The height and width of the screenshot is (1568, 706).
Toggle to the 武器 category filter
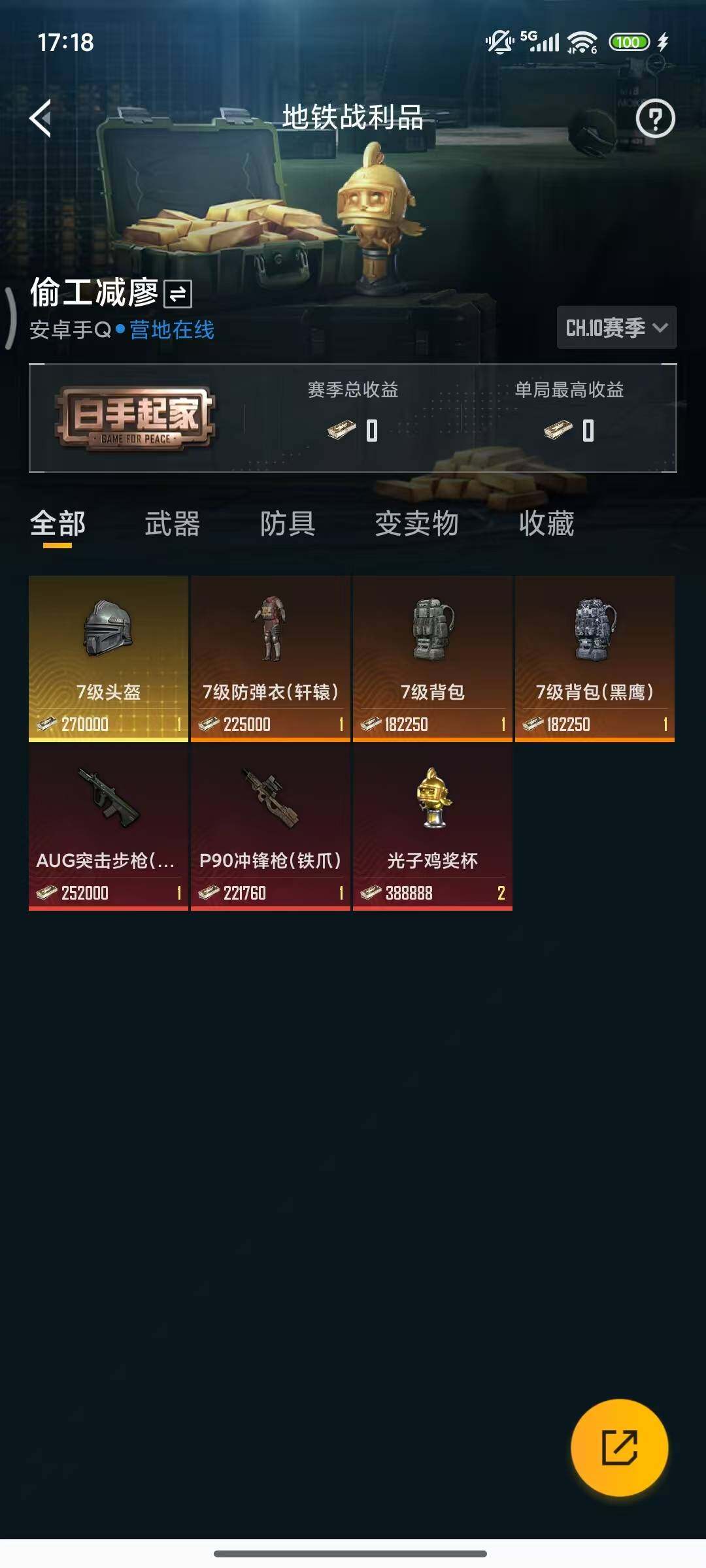(173, 523)
